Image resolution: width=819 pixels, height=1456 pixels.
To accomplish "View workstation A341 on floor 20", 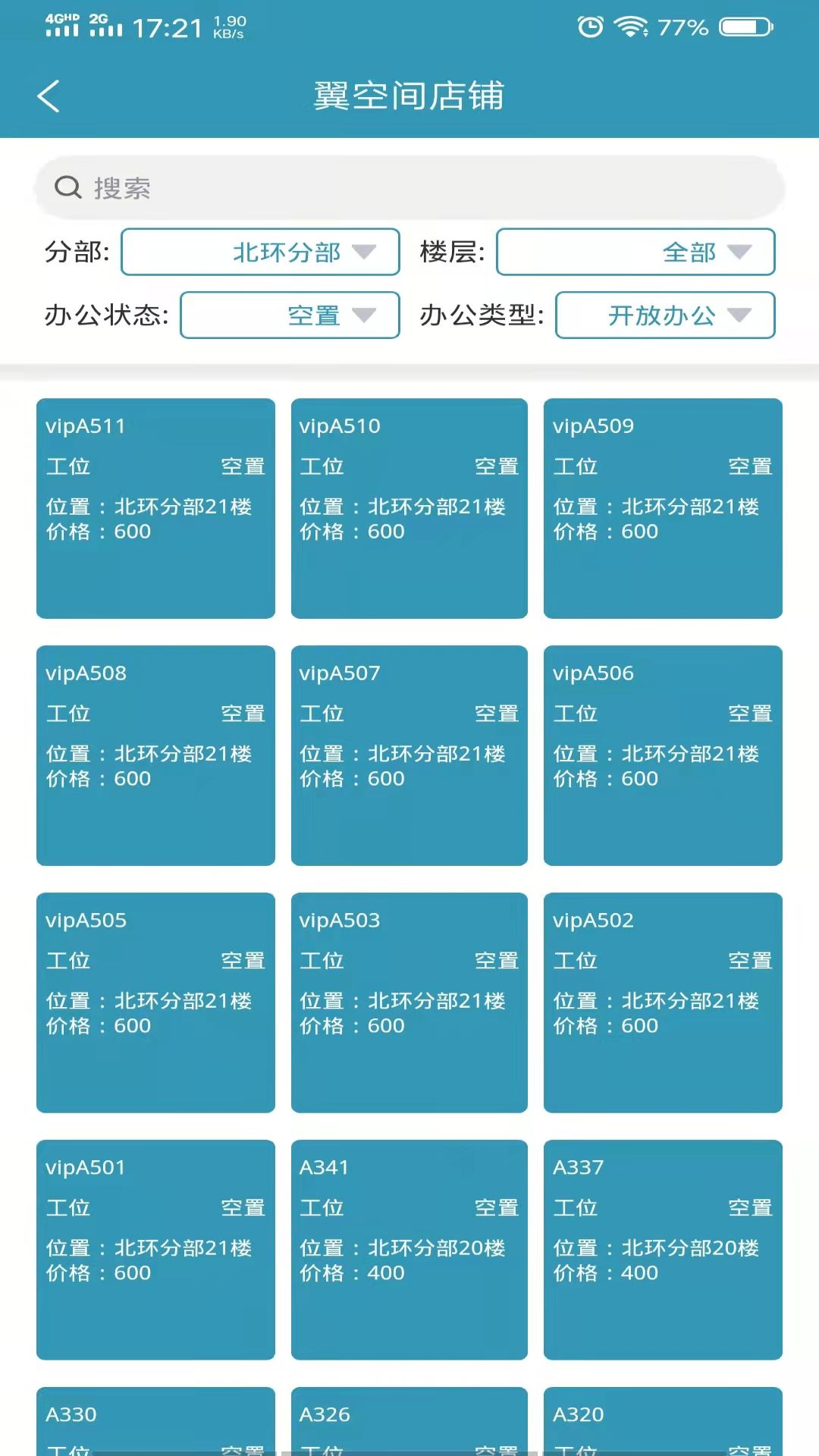I will pos(409,1250).
